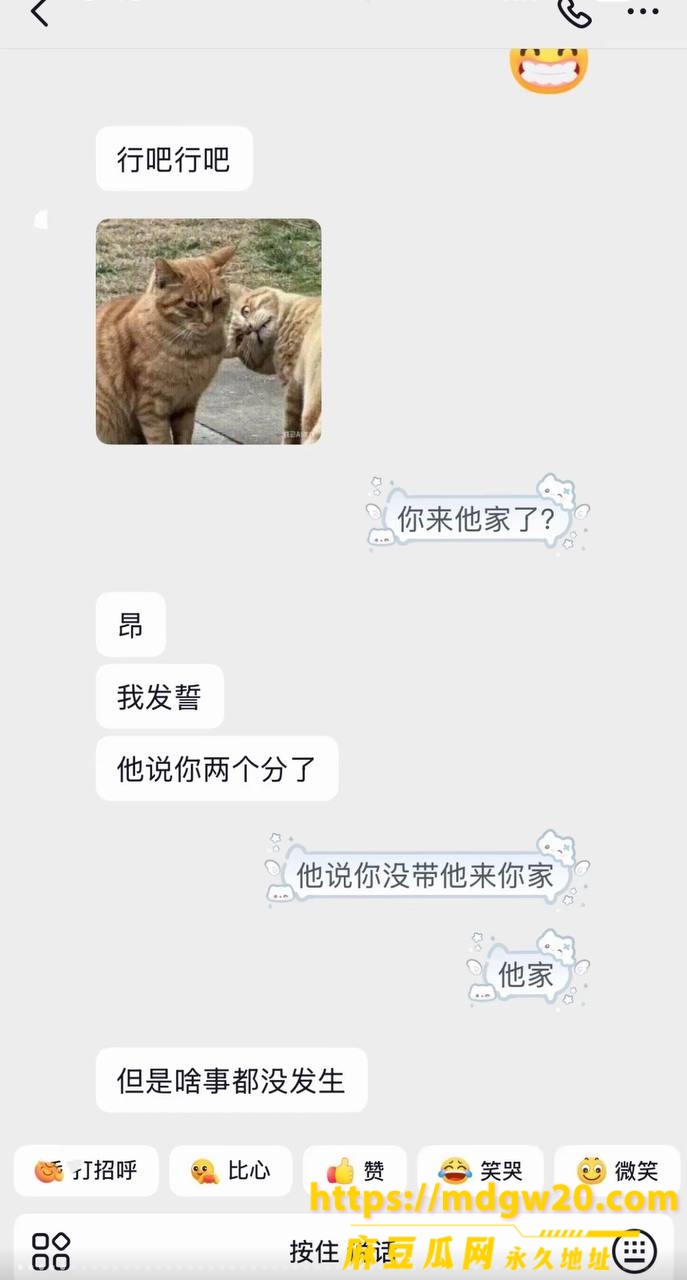Send the 比心 quick reaction
Image resolution: width=687 pixels, height=1280 pixels.
231,1171
